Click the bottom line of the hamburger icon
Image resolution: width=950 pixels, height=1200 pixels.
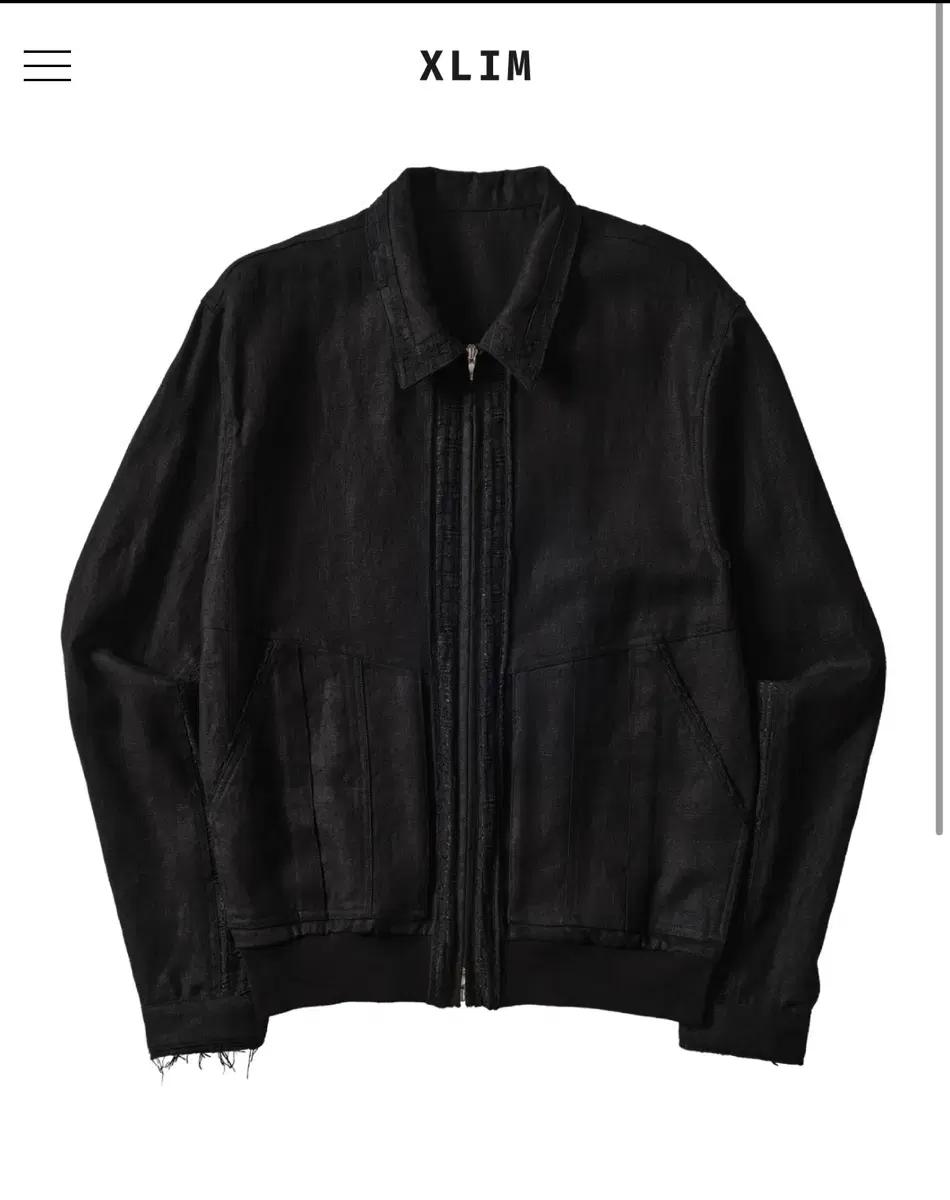[x=46, y=79]
